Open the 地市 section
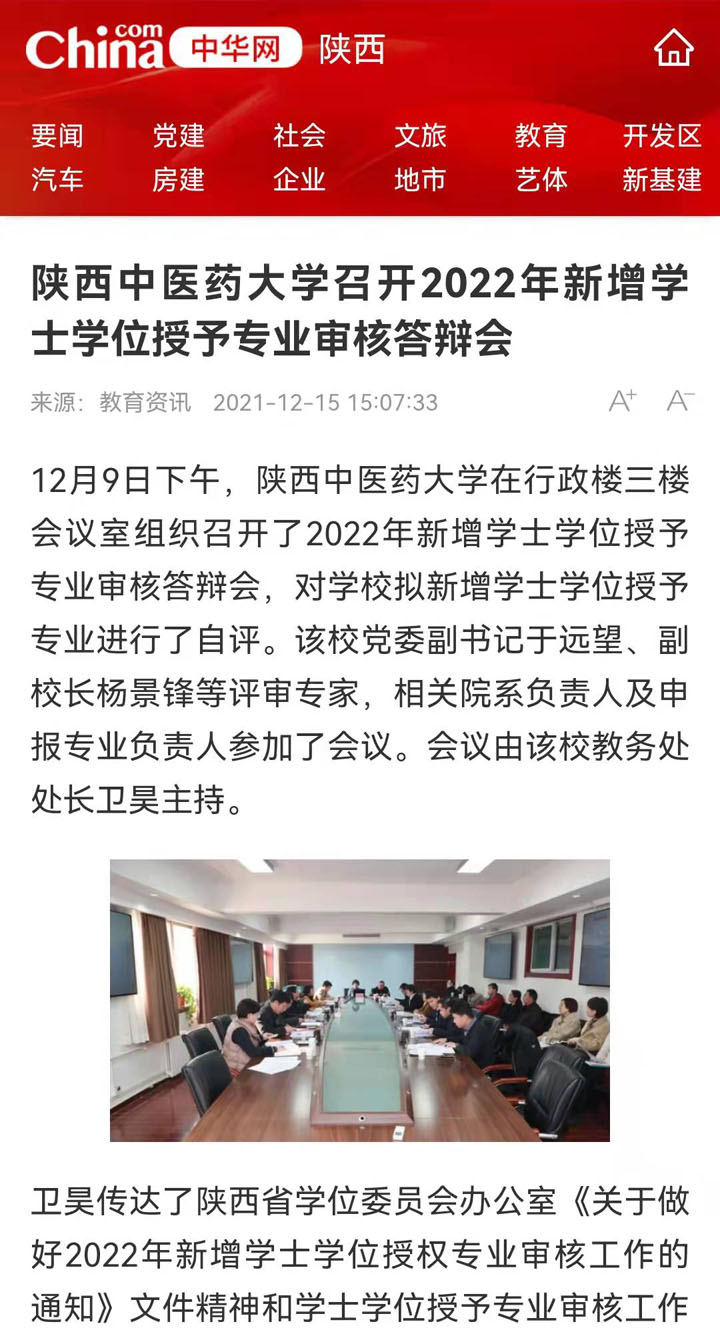 pyautogui.click(x=420, y=180)
